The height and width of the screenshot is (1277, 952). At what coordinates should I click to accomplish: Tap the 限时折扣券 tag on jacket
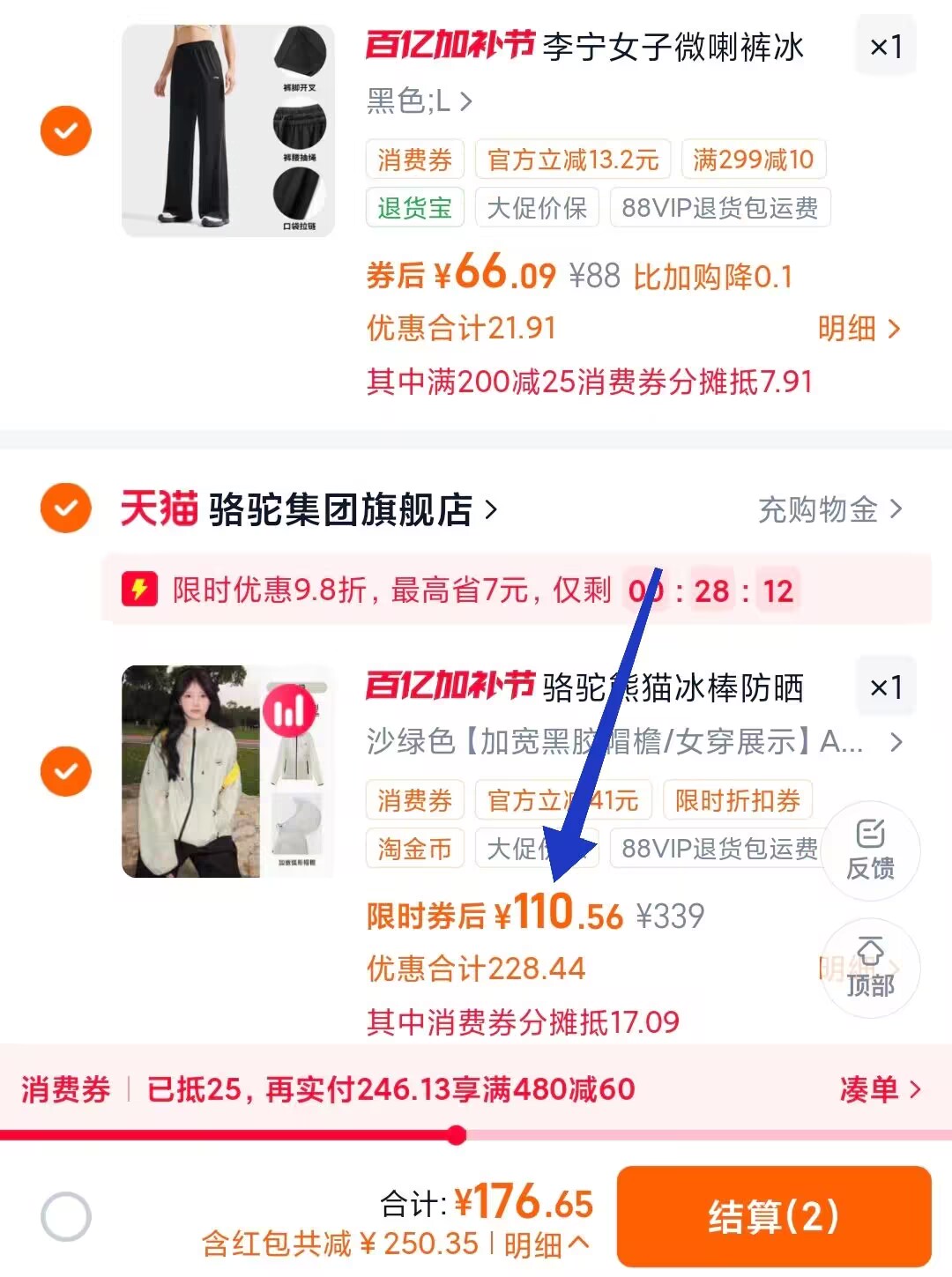[737, 800]
